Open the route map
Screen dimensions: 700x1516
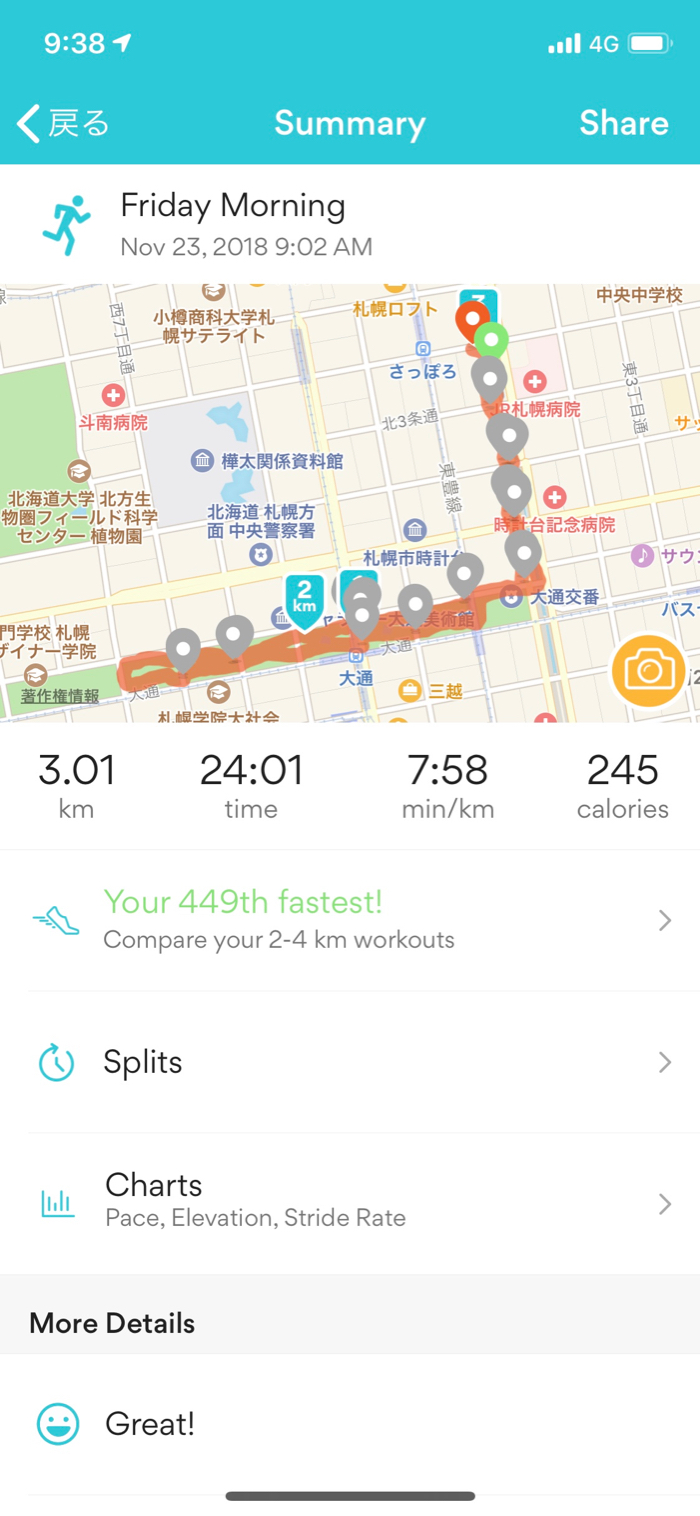point(300,480)
